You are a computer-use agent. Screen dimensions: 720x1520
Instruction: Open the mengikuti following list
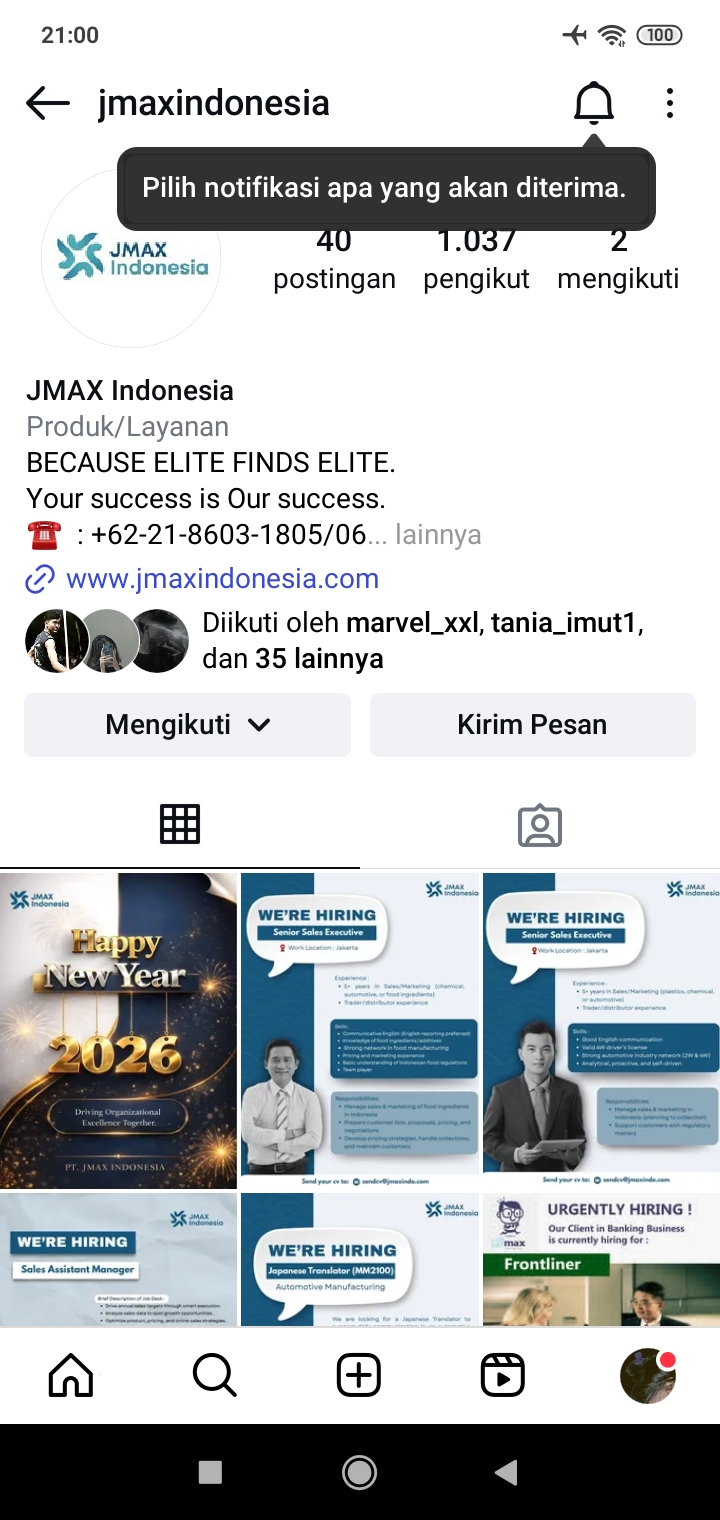coord(617,262)
